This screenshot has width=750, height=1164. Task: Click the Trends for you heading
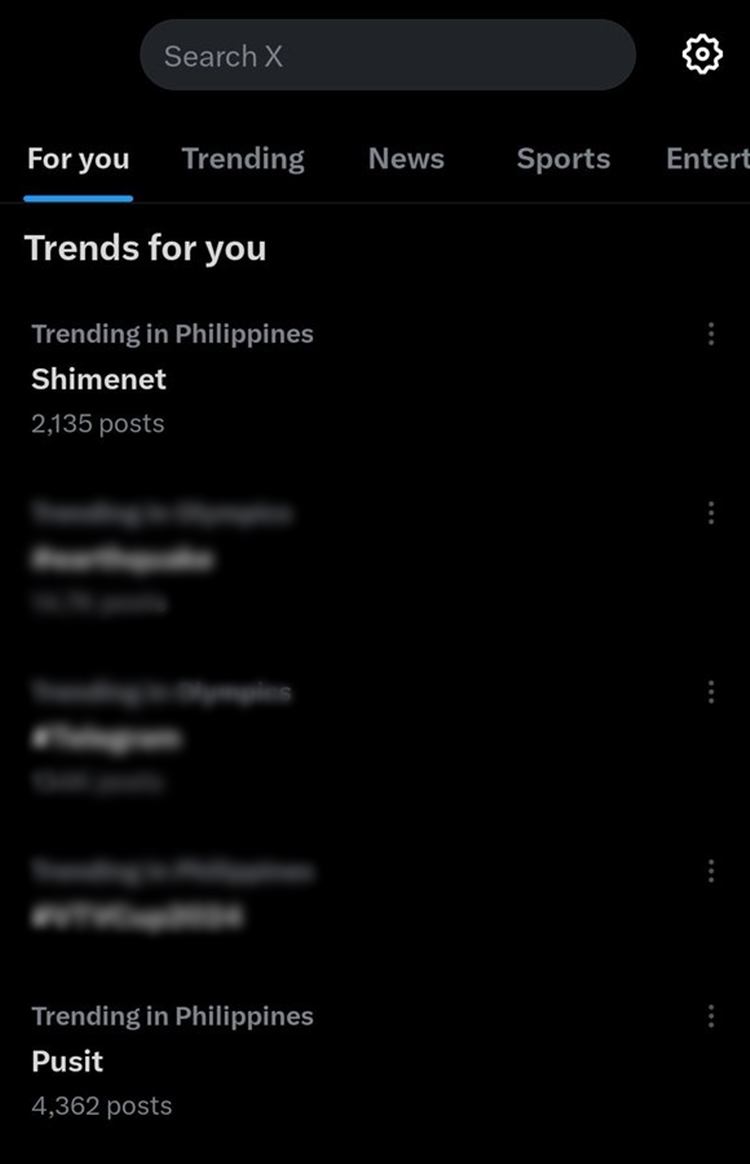[x=146, y=248]
